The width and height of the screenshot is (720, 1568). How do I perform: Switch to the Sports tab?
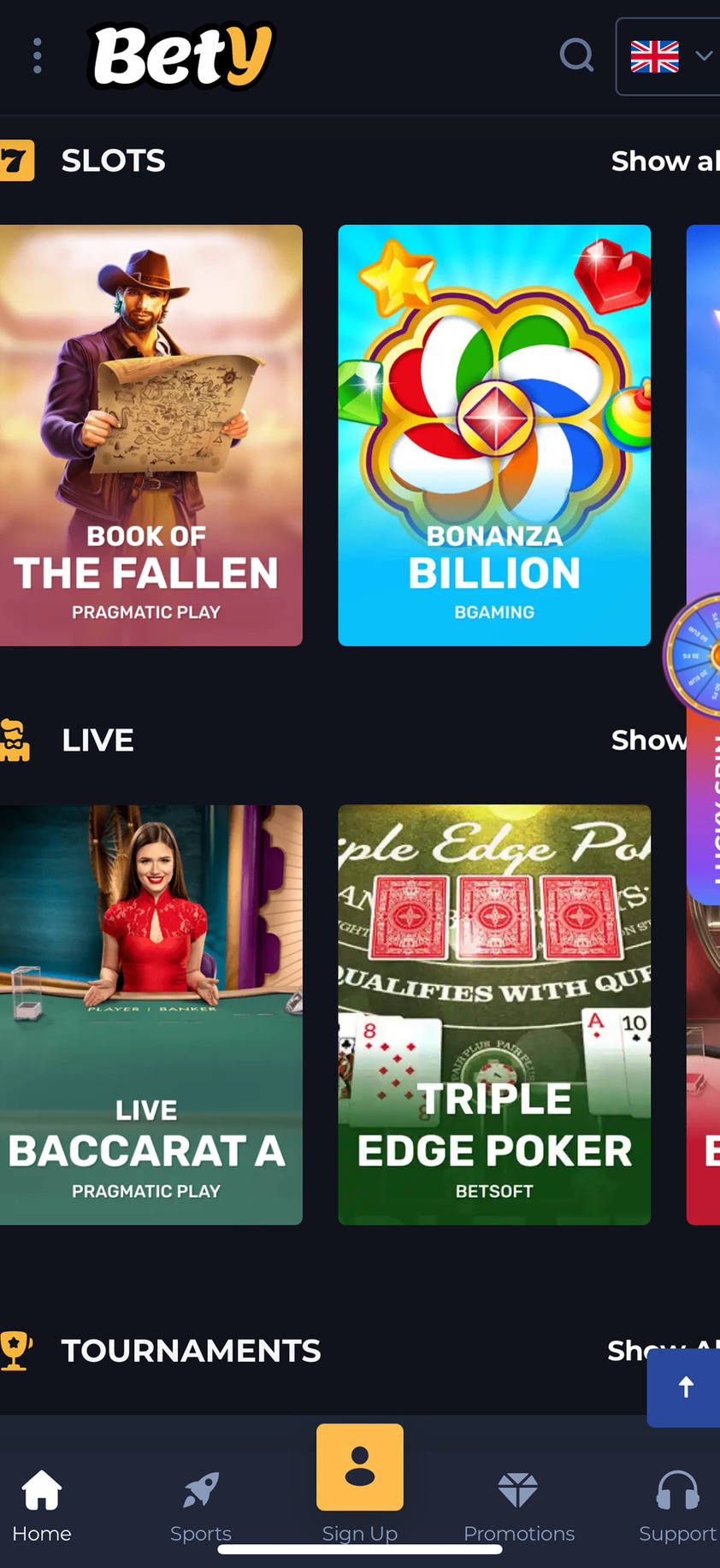pos(201,1505)
